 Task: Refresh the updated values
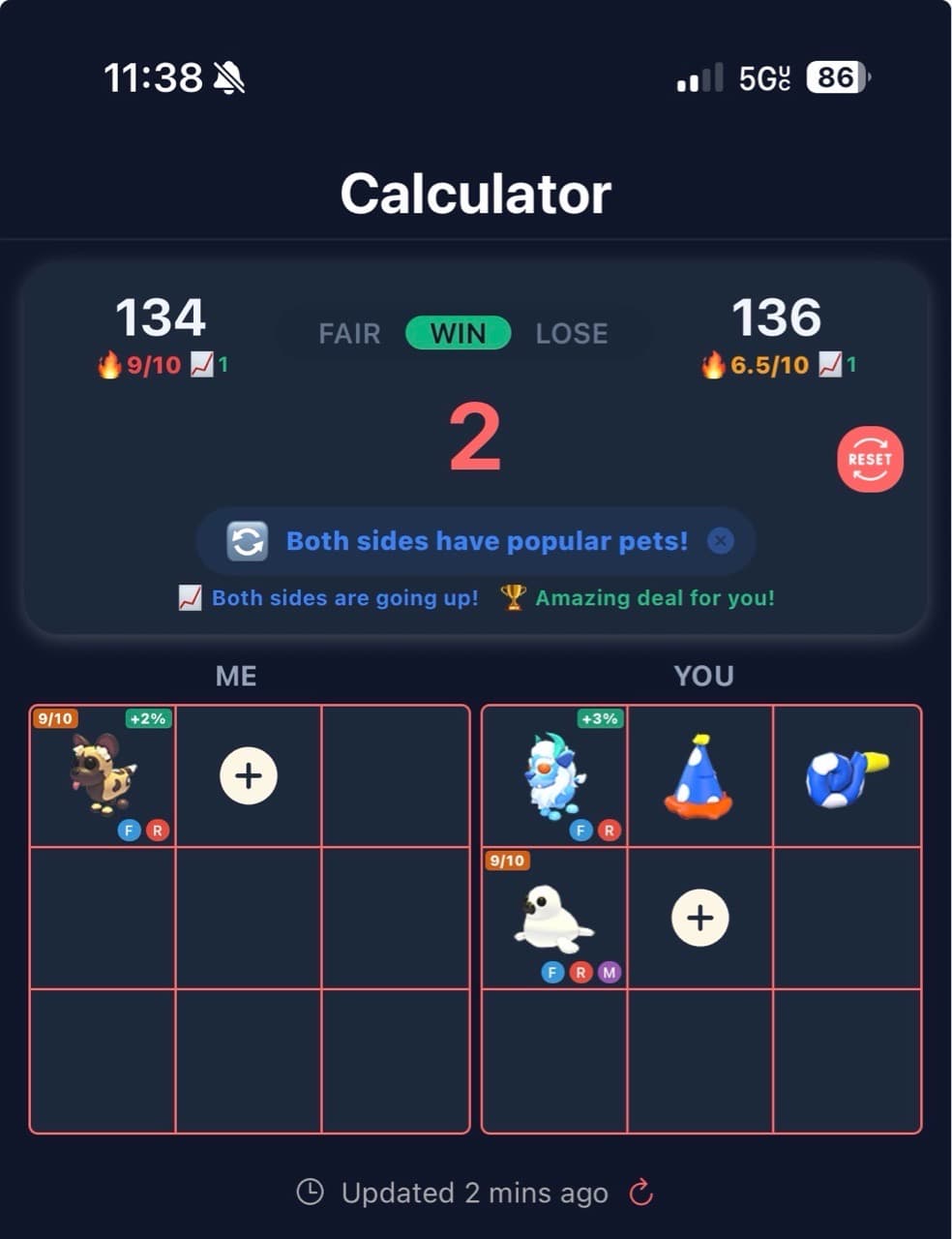pyautogui.click(x=641, y=1193)
